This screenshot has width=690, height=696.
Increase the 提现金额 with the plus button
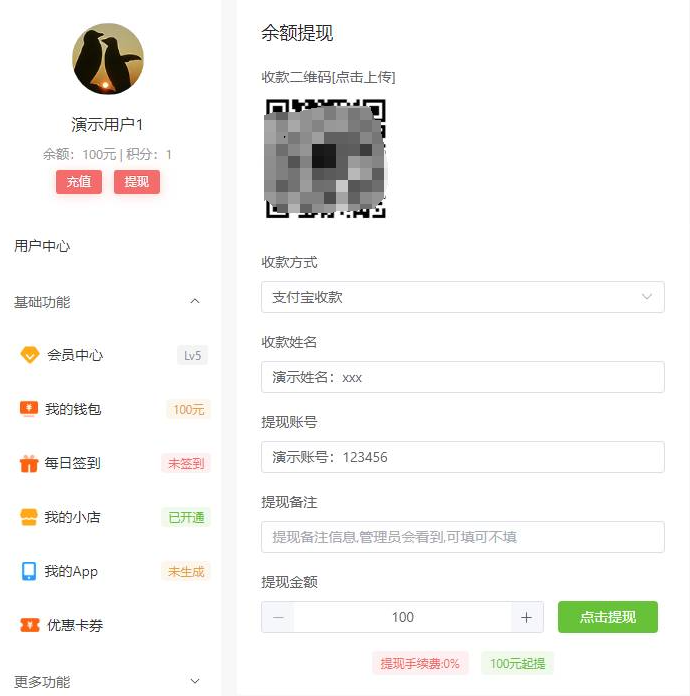(527, 617)
